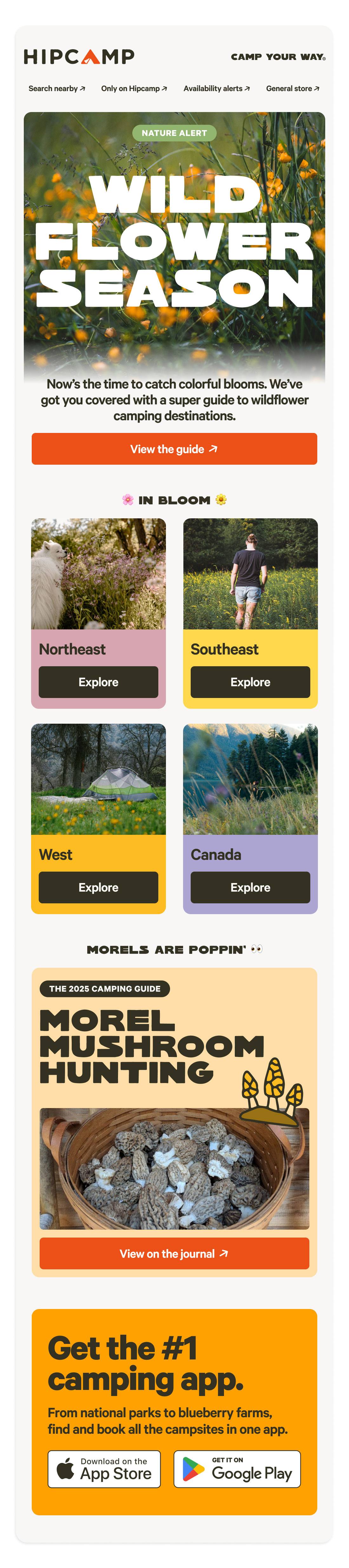Open the West tent photo card
The image size is (349, 1568).
coord(98,779)
